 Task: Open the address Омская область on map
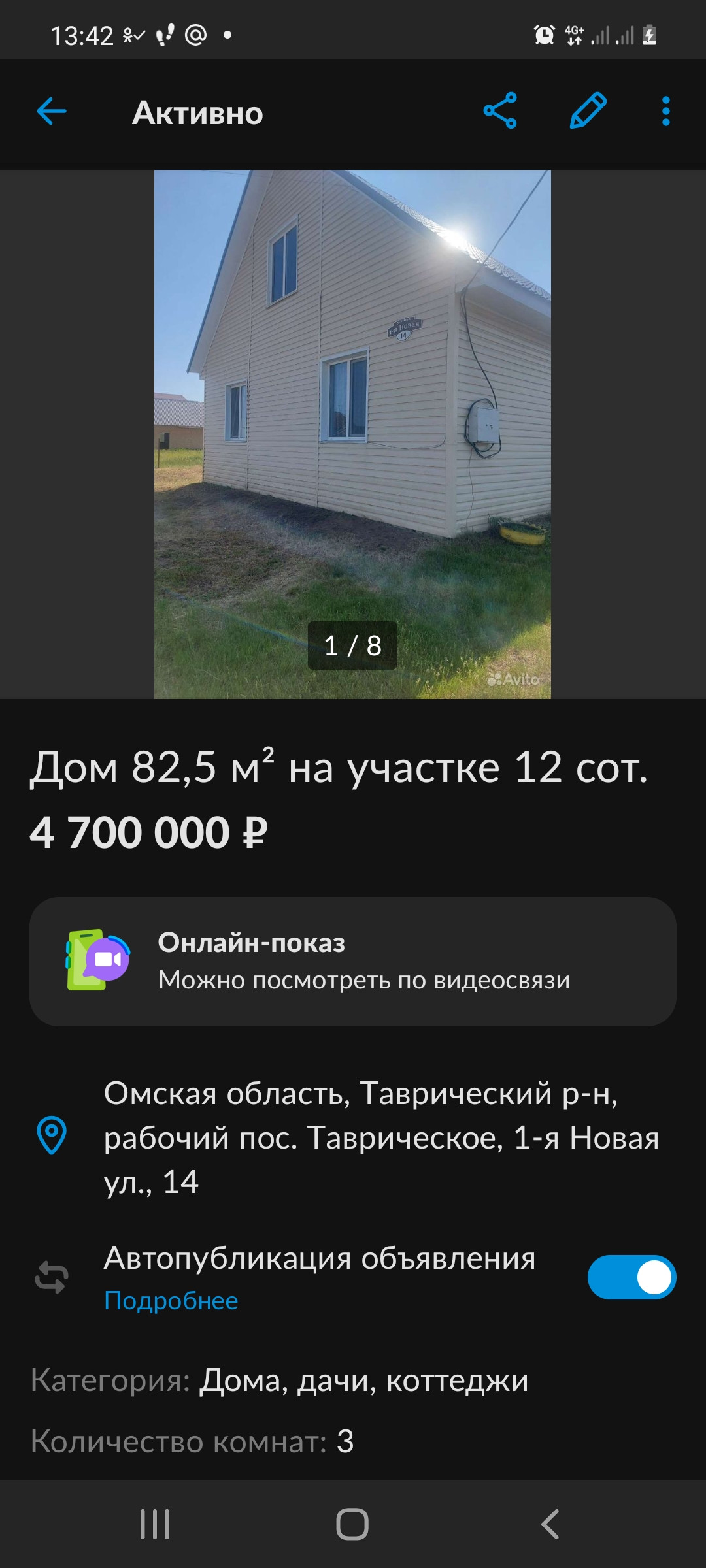(x=380, y=1137)
